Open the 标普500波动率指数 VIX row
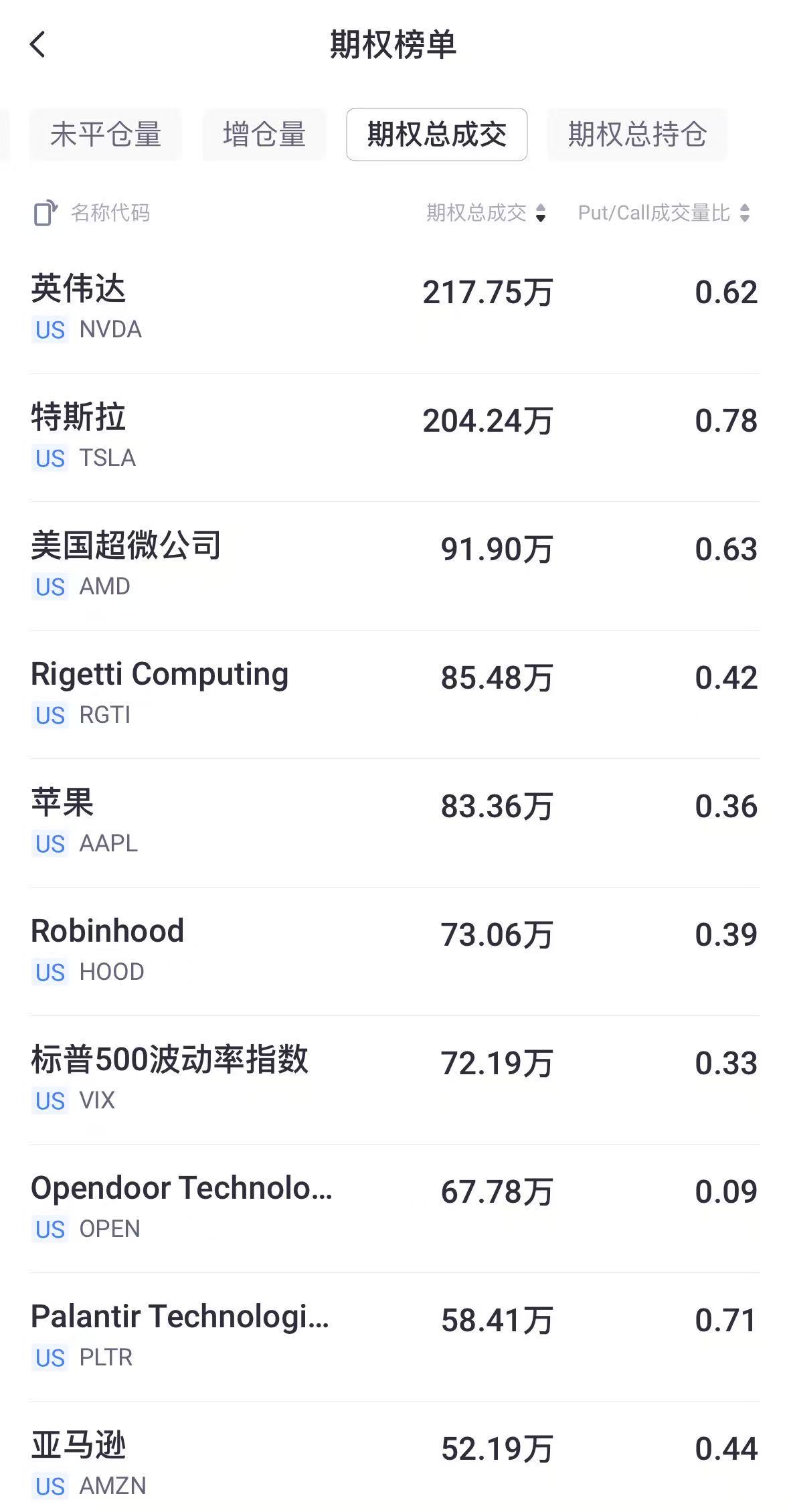The image size is (789, 1512). click(395, 1080)
